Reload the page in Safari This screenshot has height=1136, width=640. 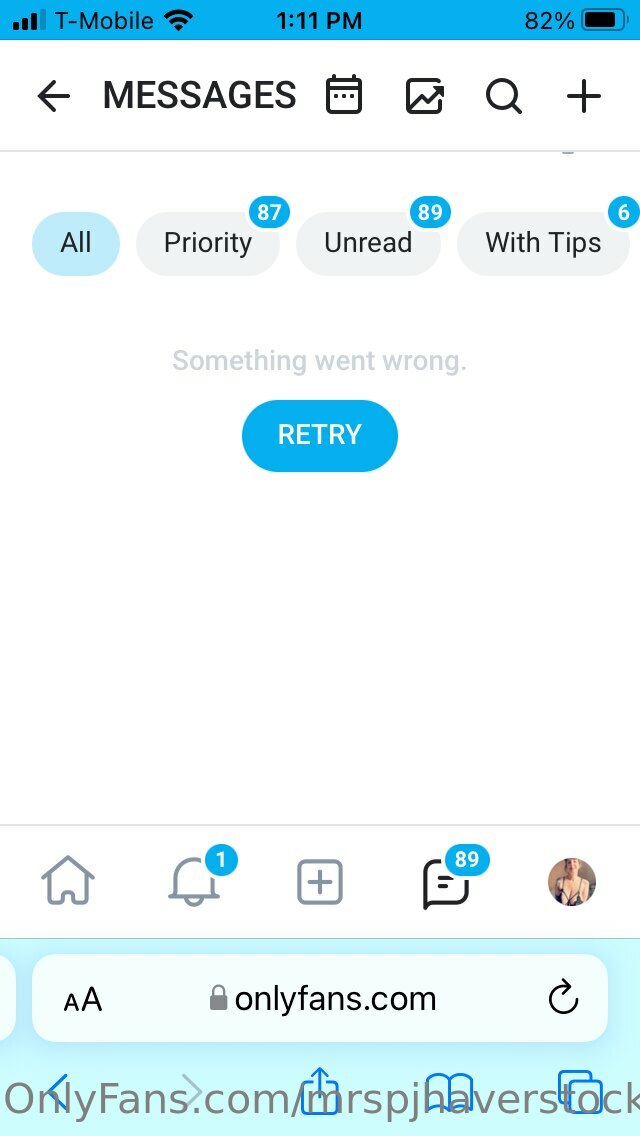563,998
